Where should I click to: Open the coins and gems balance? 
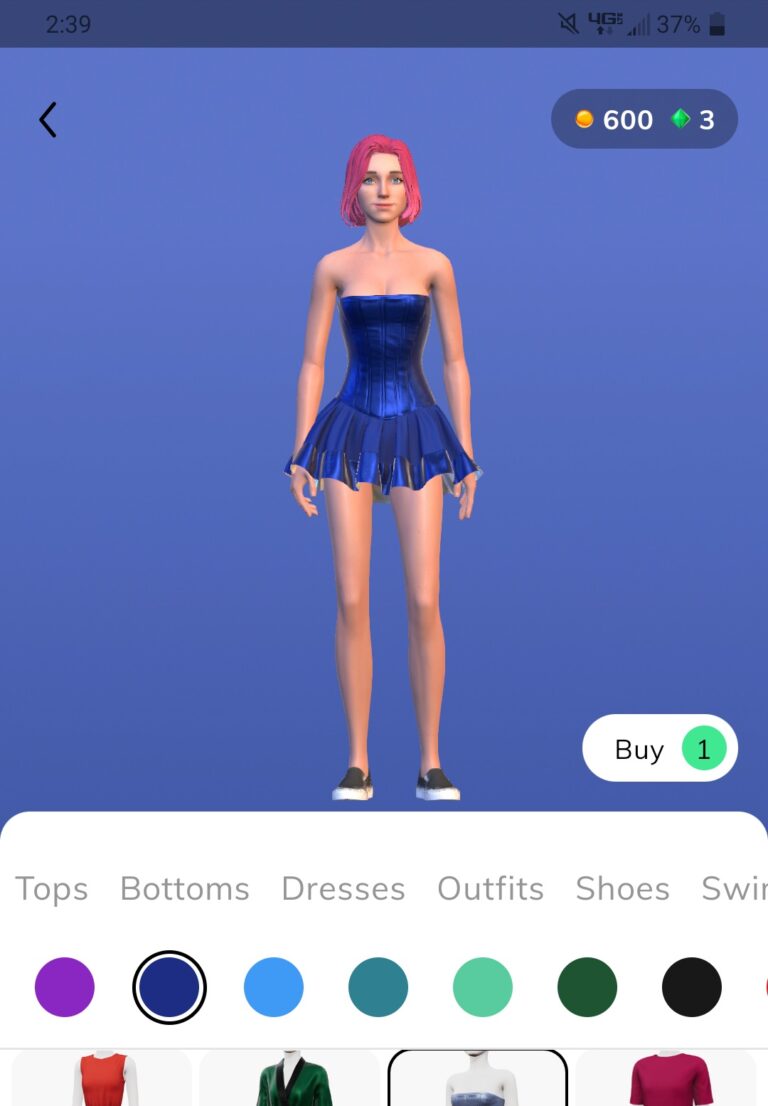click(644, 120)
